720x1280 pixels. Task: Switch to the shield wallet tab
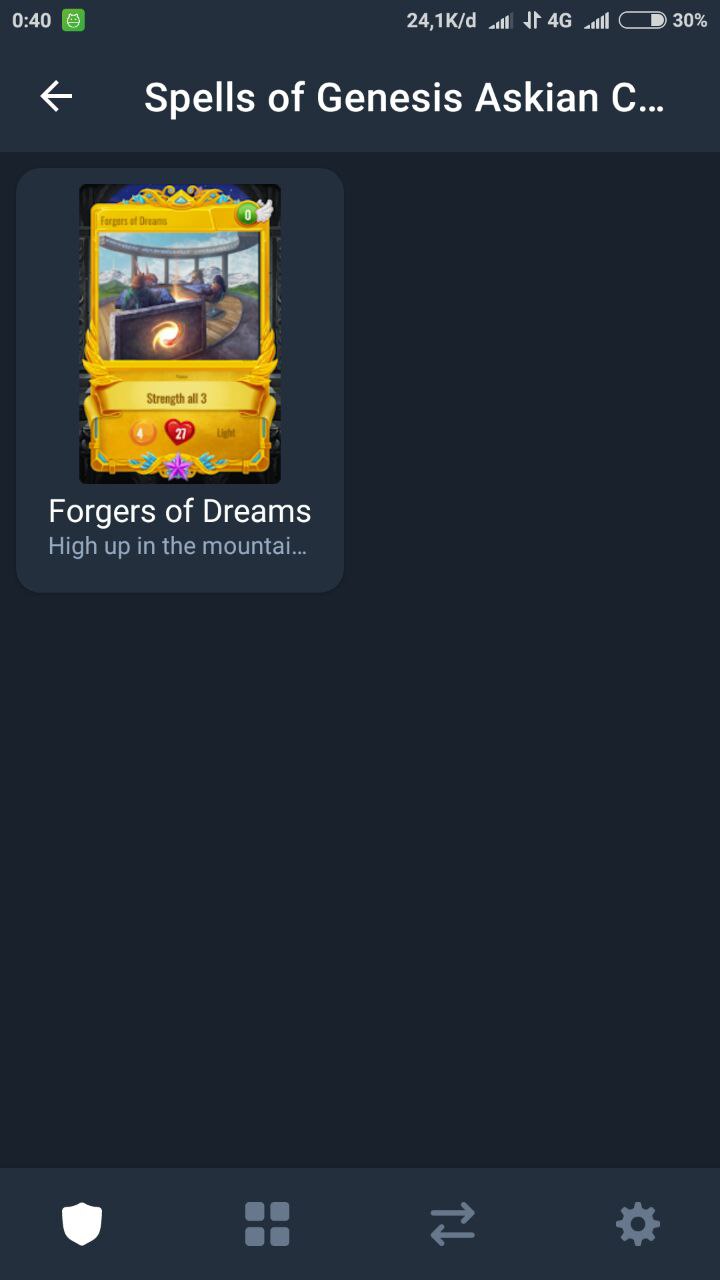pyautogui.click(x=82, y=1224)
